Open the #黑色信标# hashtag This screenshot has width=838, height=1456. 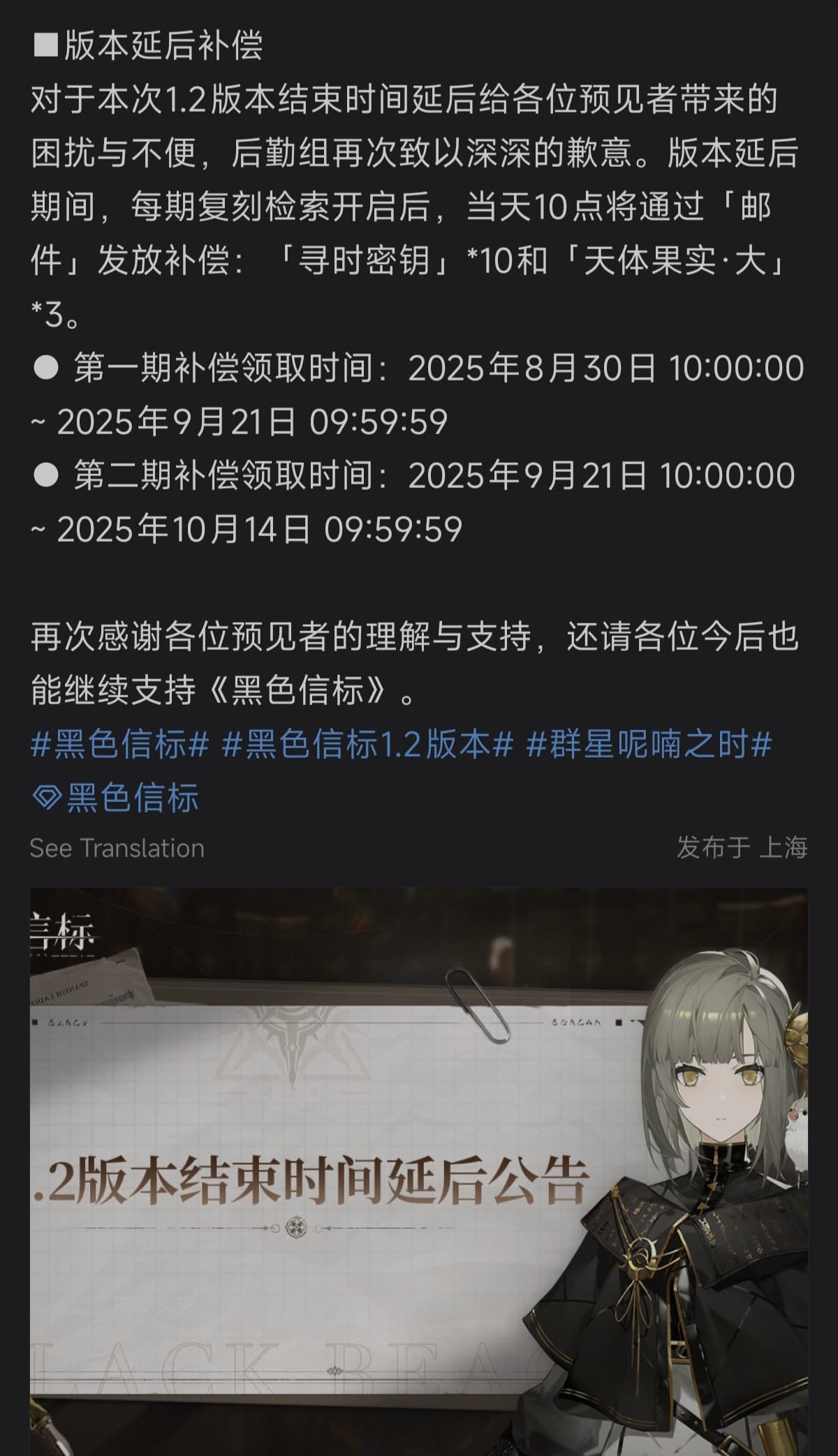(x=120, y=744)
